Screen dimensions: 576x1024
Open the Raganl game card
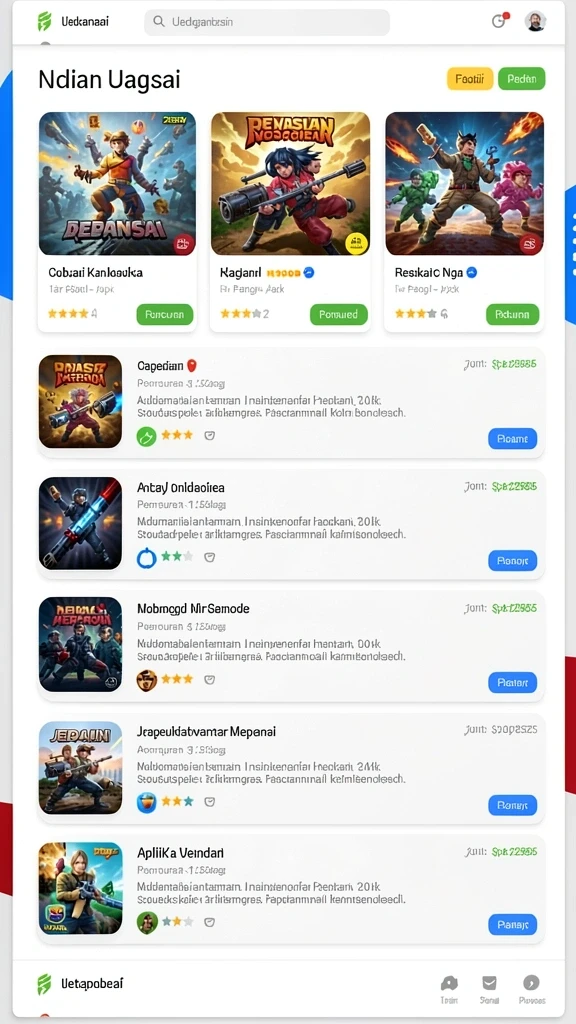click(291, 221)
